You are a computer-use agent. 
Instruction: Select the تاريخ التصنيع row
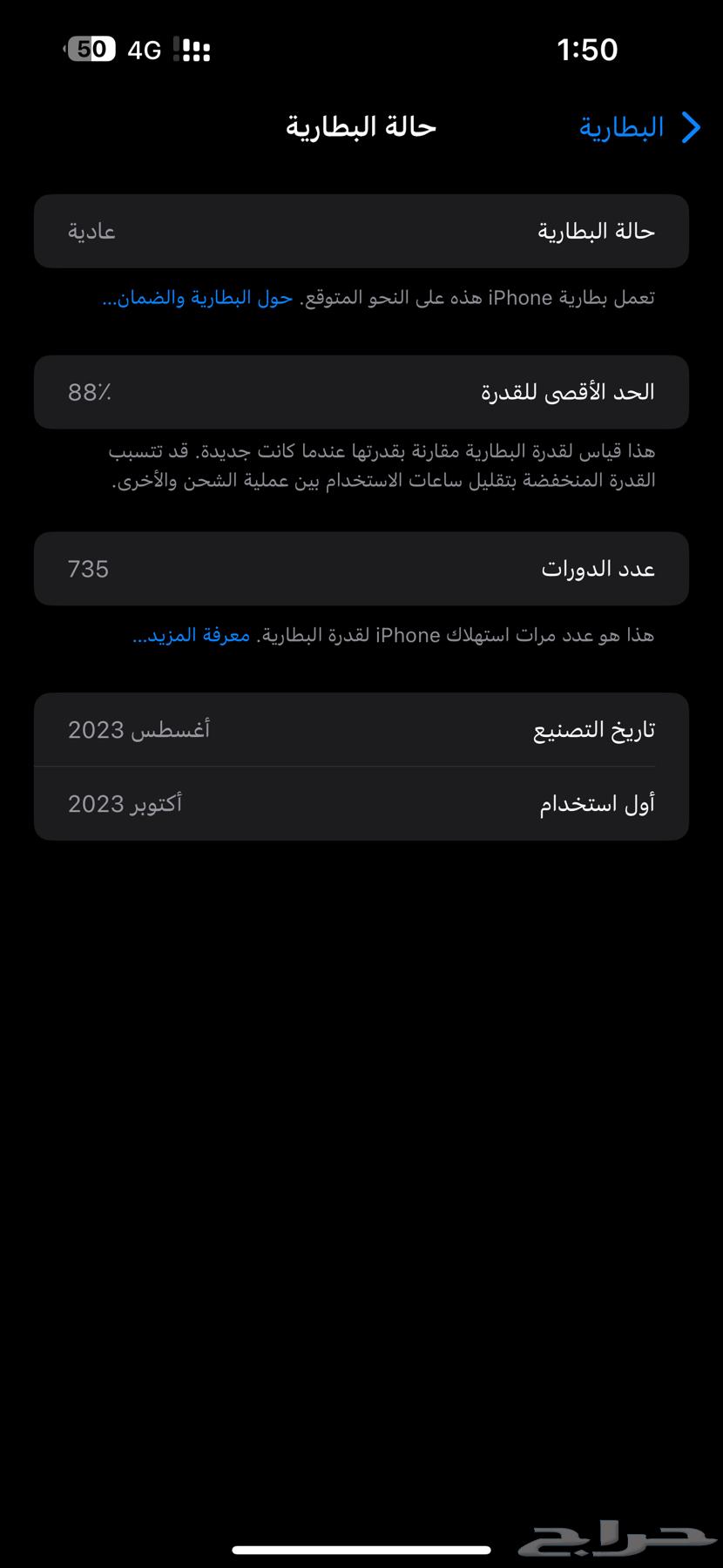coord(361,729)
